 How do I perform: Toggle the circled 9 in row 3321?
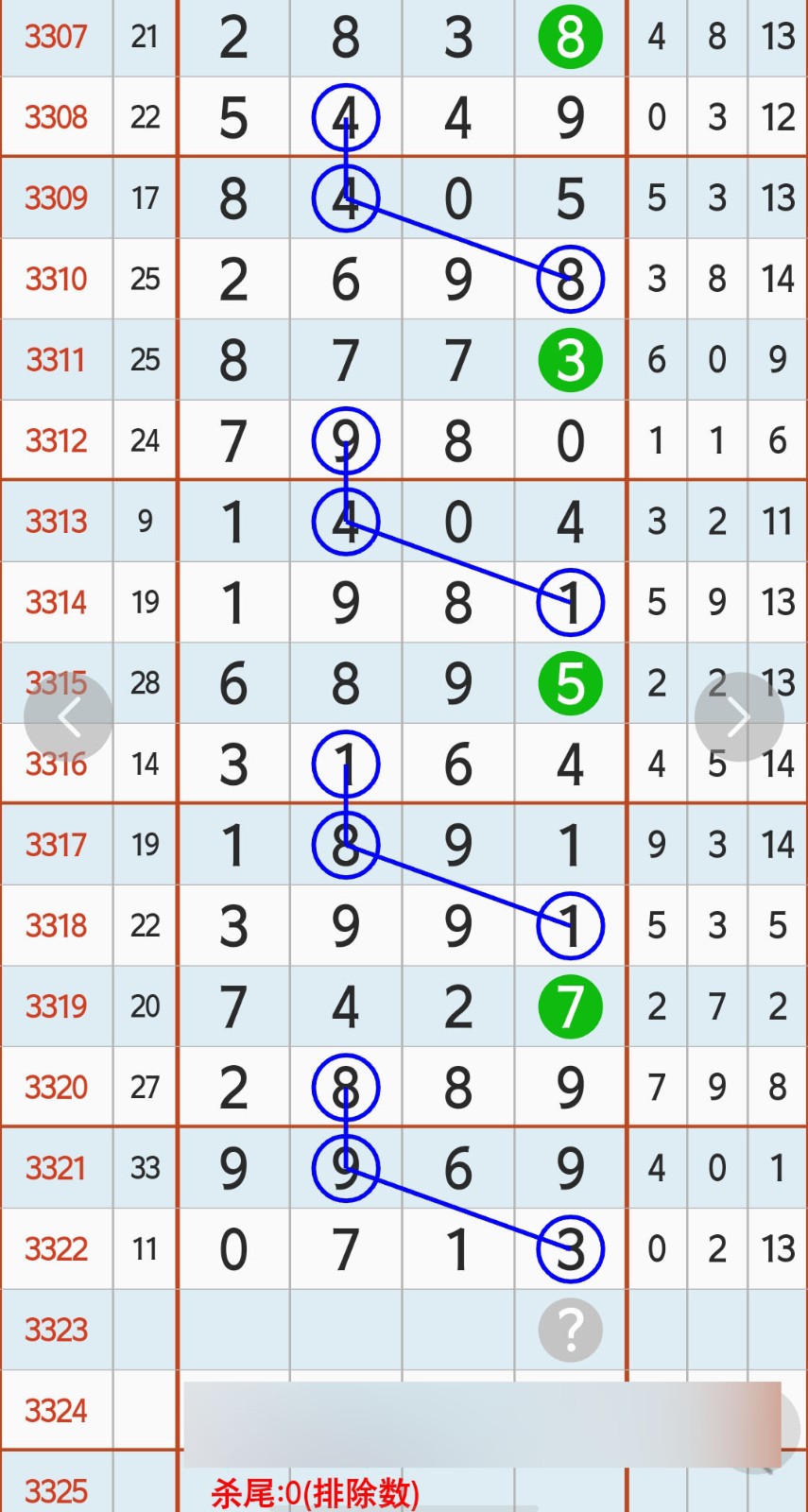point(345,1168)
